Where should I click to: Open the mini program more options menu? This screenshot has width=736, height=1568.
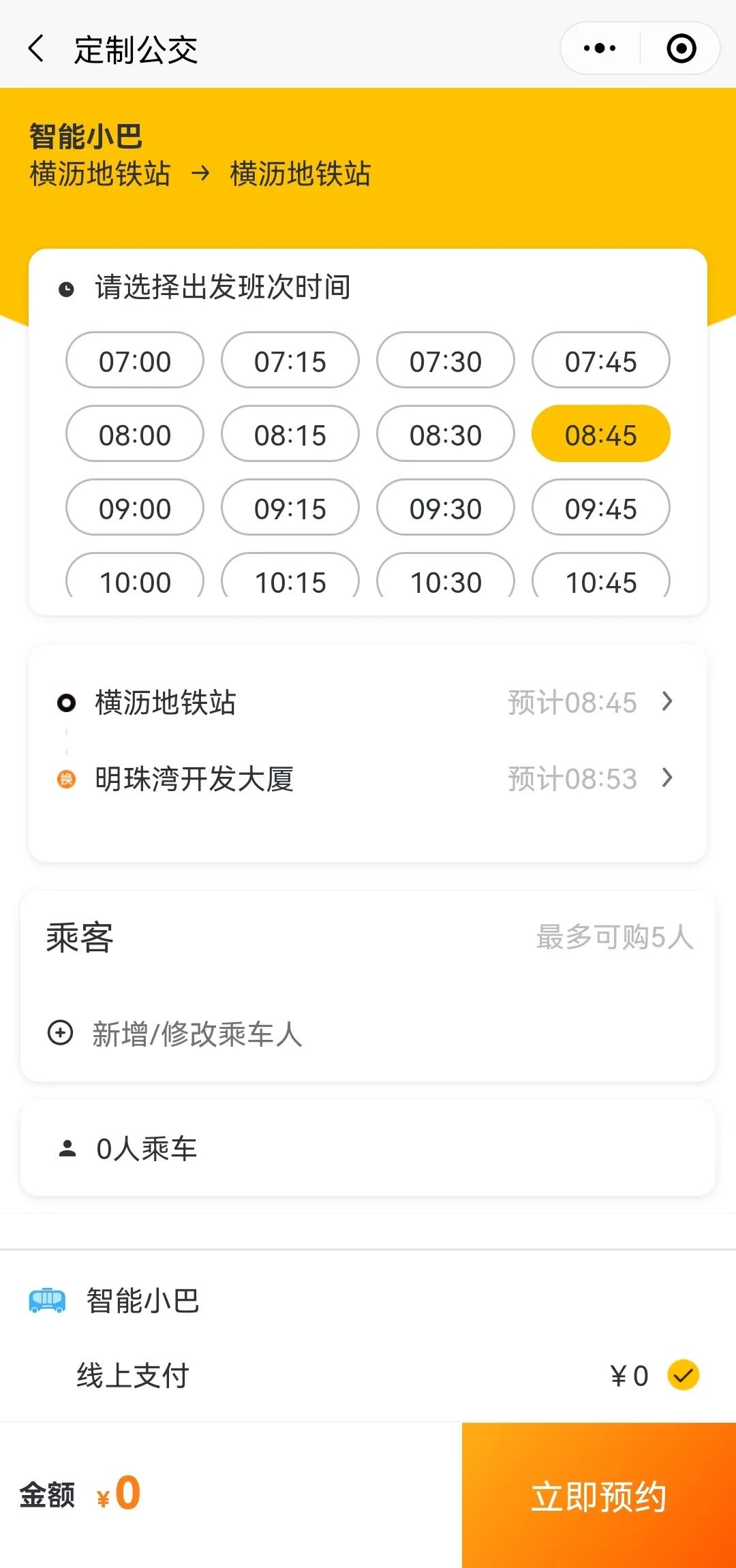pyautogui.click(x=600, y=48)
